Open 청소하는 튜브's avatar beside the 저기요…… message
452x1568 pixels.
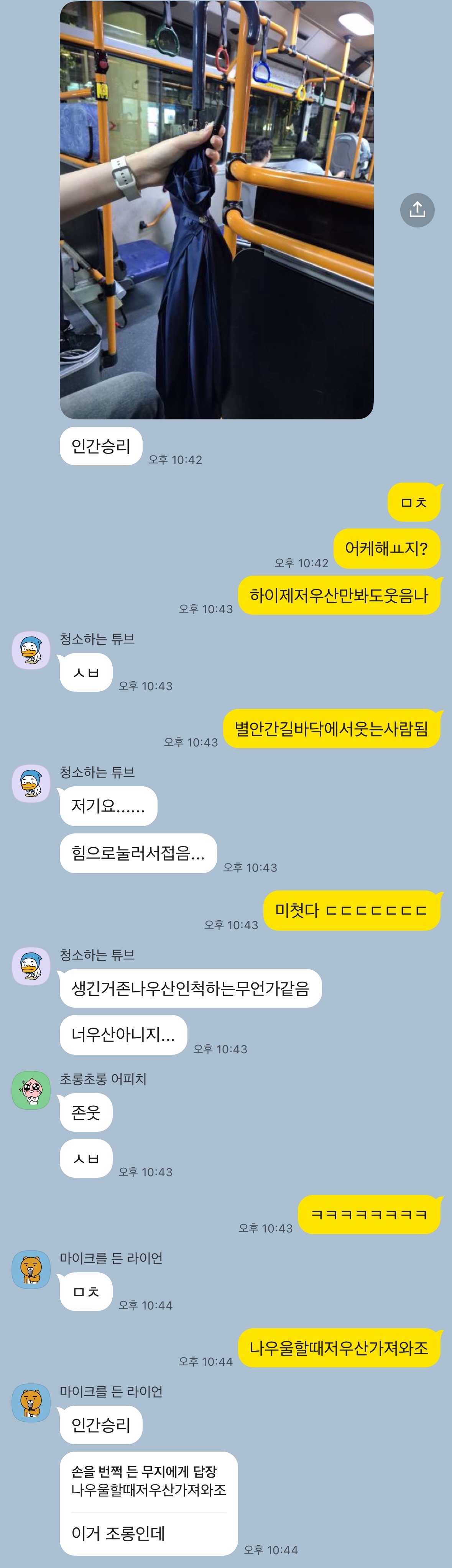pos(31,783)
